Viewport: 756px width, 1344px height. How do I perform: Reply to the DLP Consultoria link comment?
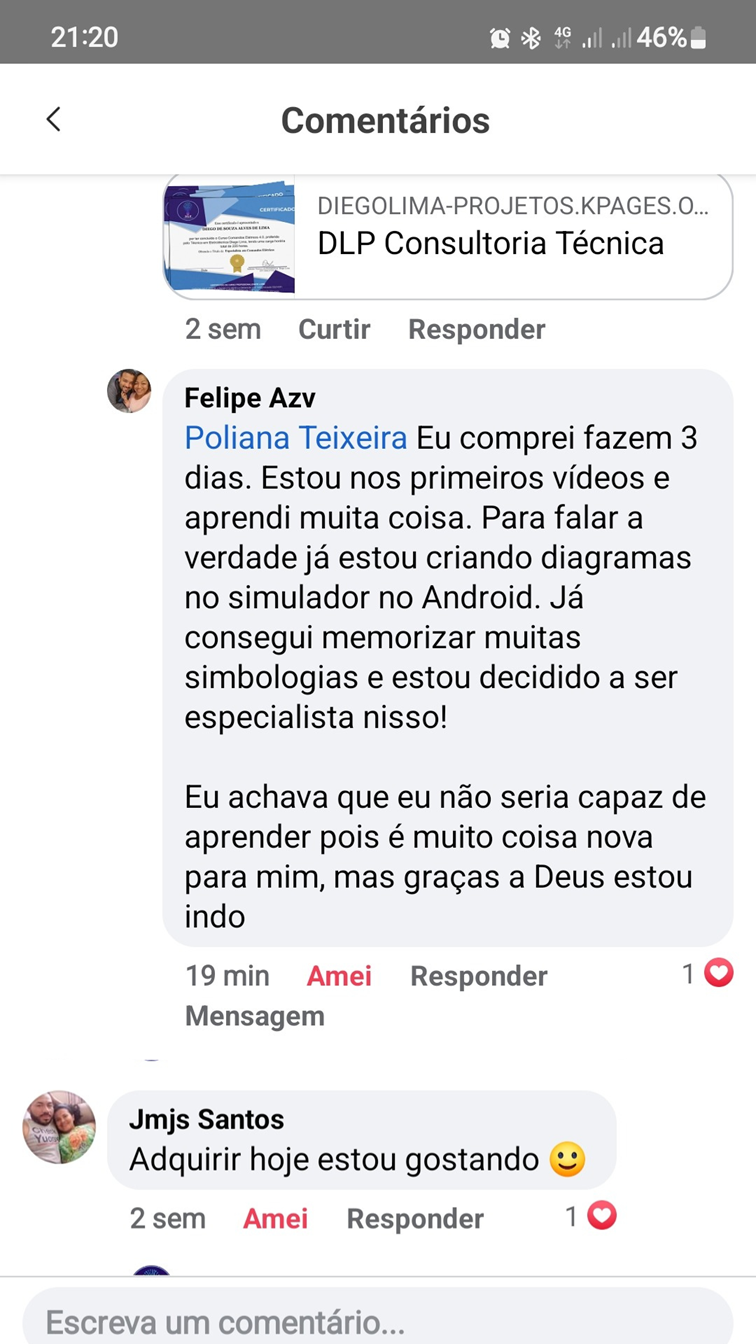pyautogui.click(x=476, y=329)
